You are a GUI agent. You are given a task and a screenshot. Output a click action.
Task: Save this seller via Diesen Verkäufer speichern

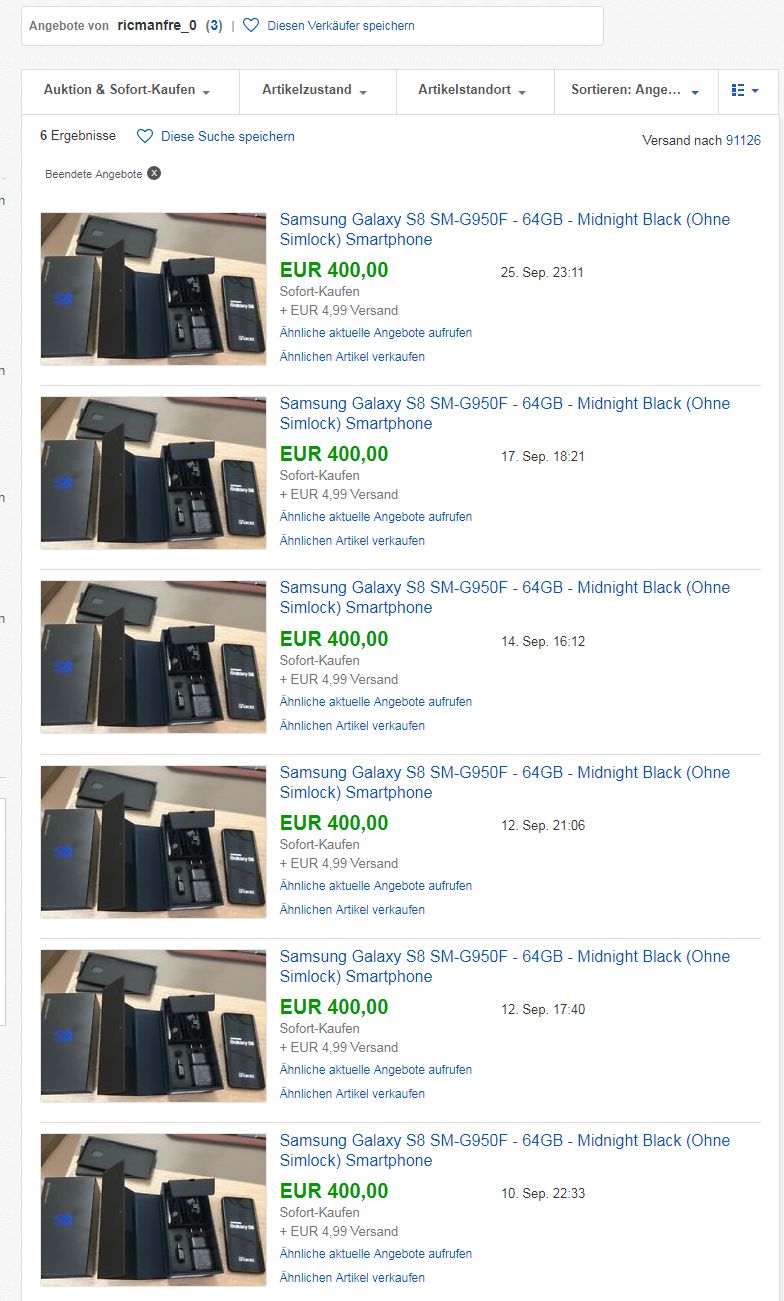click(340, 26)
